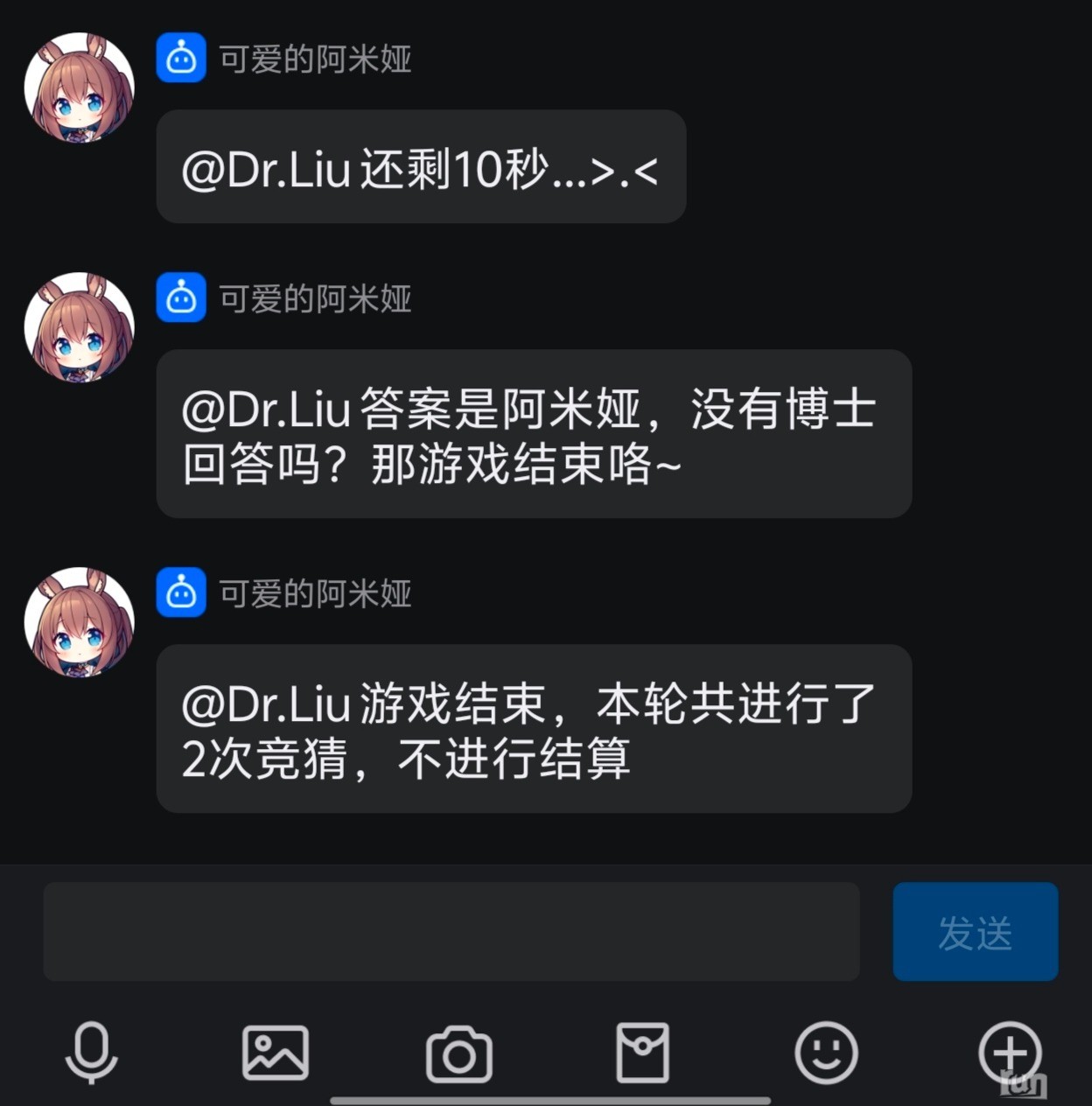This screenshot has height=1106, width=1092.
Task: Start voice input with the microphone icon
Action: click(92, 1053)
